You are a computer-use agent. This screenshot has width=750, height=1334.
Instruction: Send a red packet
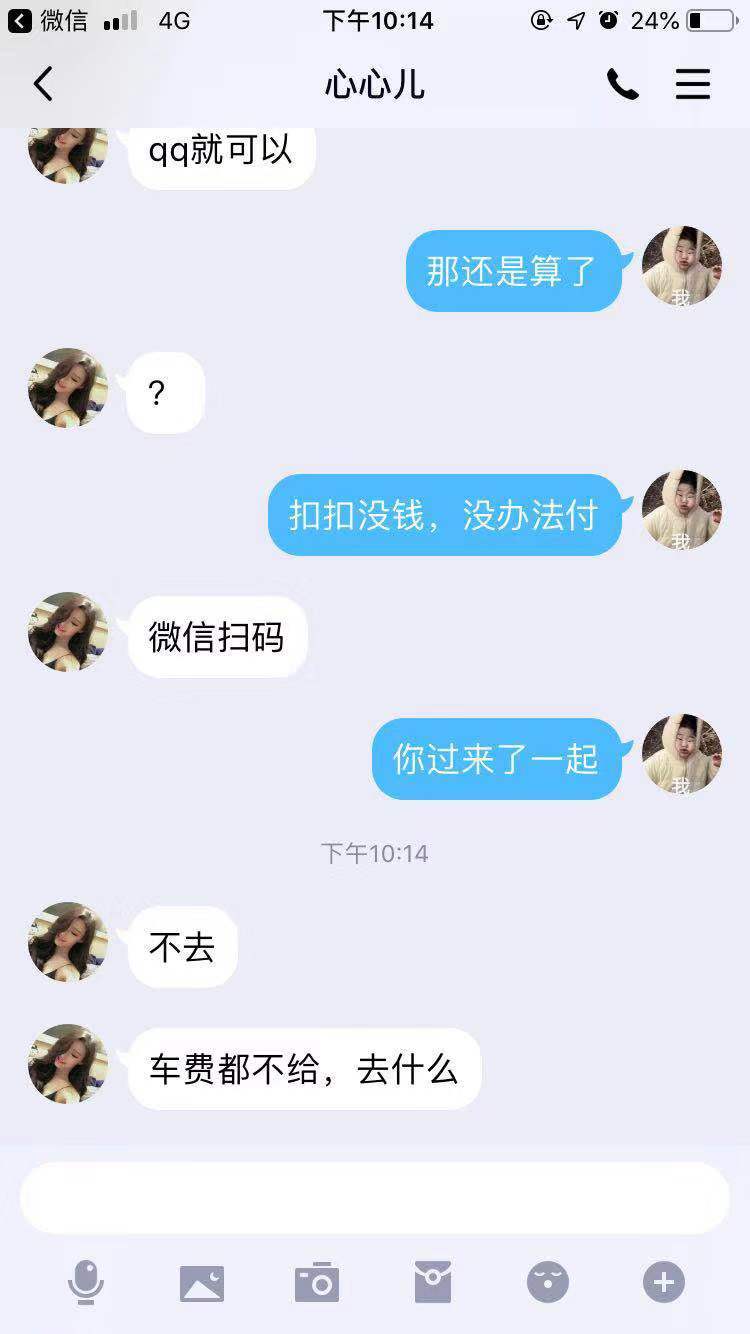(433, 1282)
